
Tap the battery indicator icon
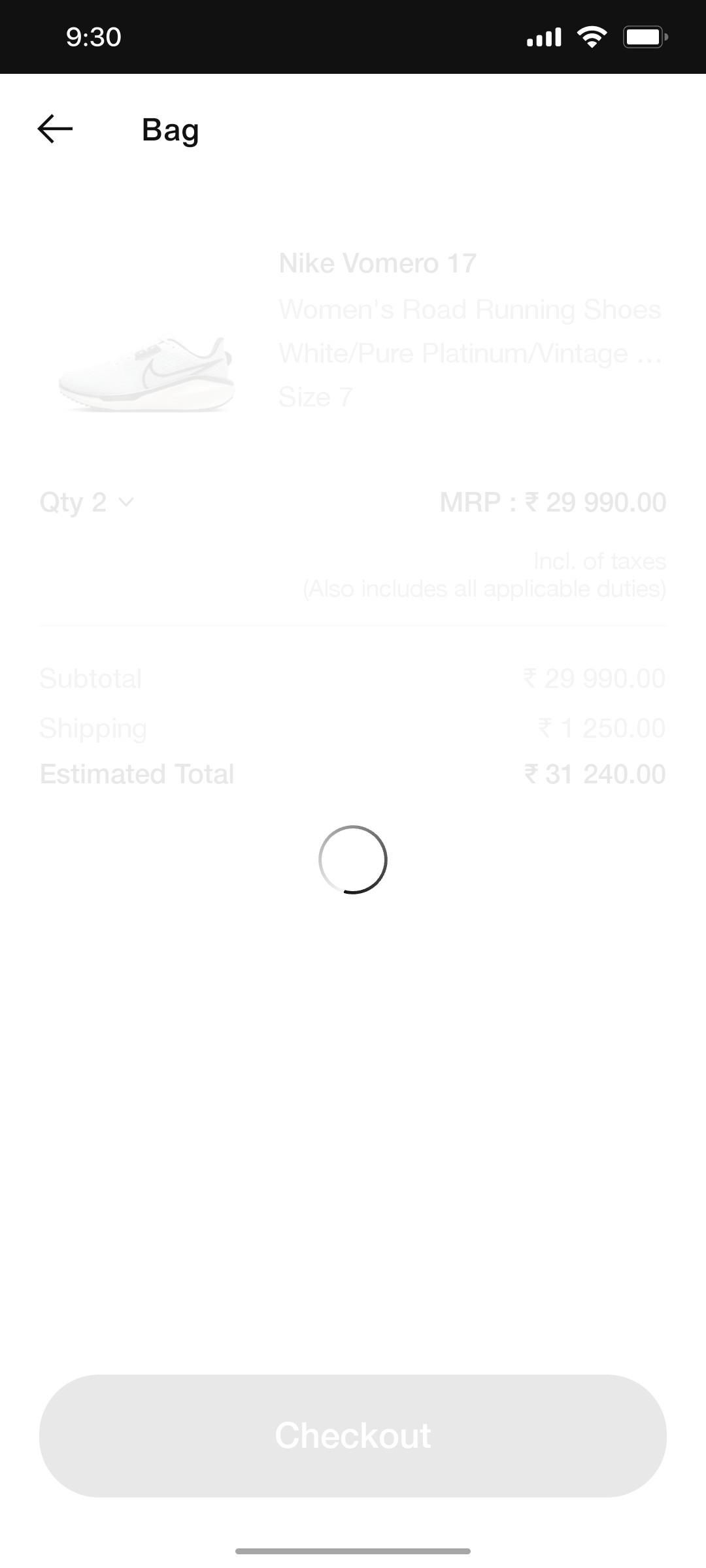pos(645,37)
